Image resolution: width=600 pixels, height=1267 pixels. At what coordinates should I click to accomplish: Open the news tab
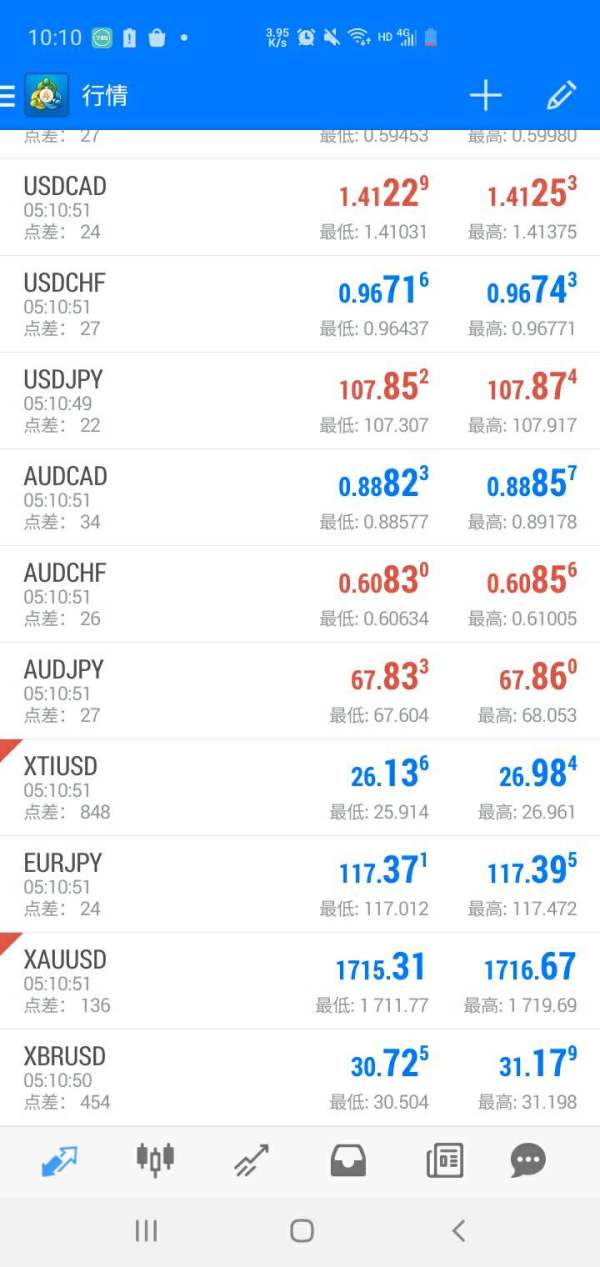pos(444,1161)
